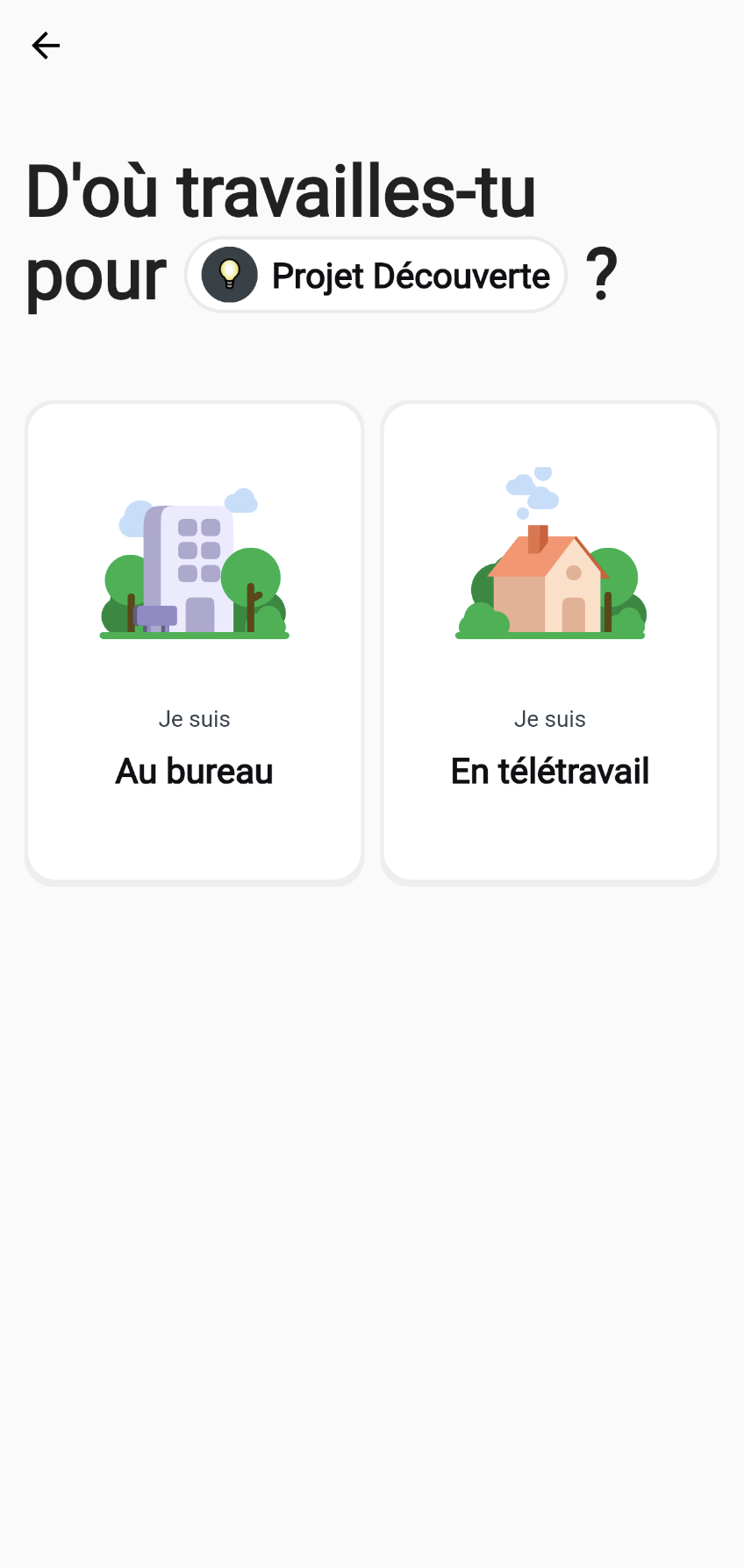Click the 'Je suis' text above 'Au bureau'
744x1568 pixels.
coord(194,718)
